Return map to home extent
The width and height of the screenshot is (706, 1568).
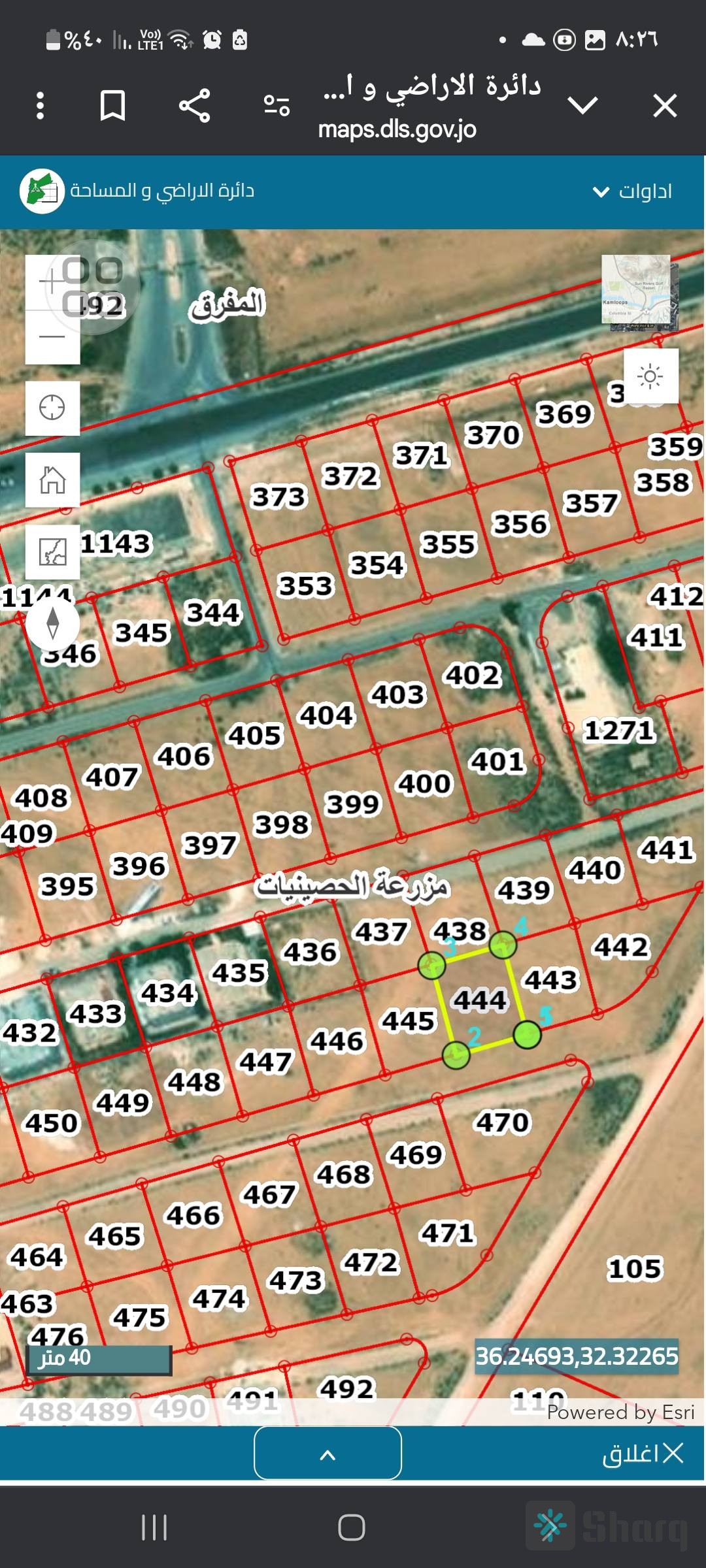point(52,480)
